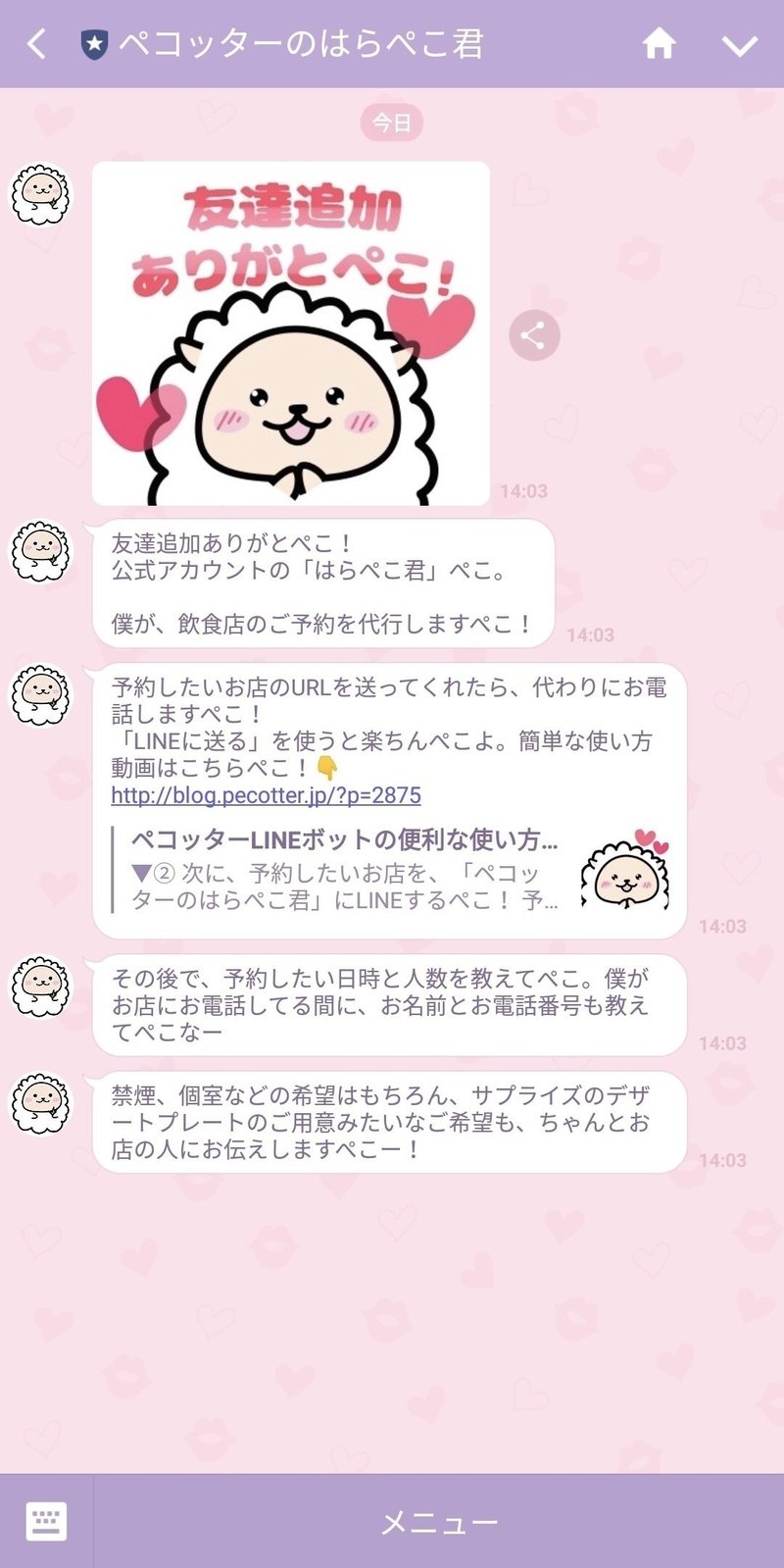View the sender avatar beside the sticker image
The width and height of the screenshot is (784, 1568).
click(x=41, y=194)
